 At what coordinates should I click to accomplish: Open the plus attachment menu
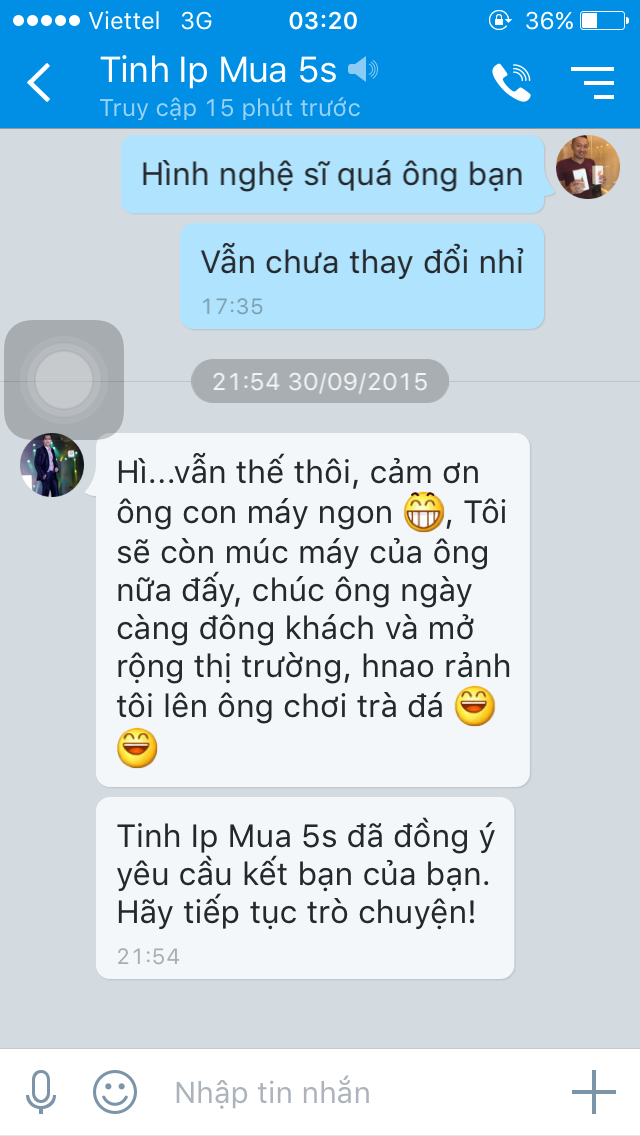[594, 1092]
